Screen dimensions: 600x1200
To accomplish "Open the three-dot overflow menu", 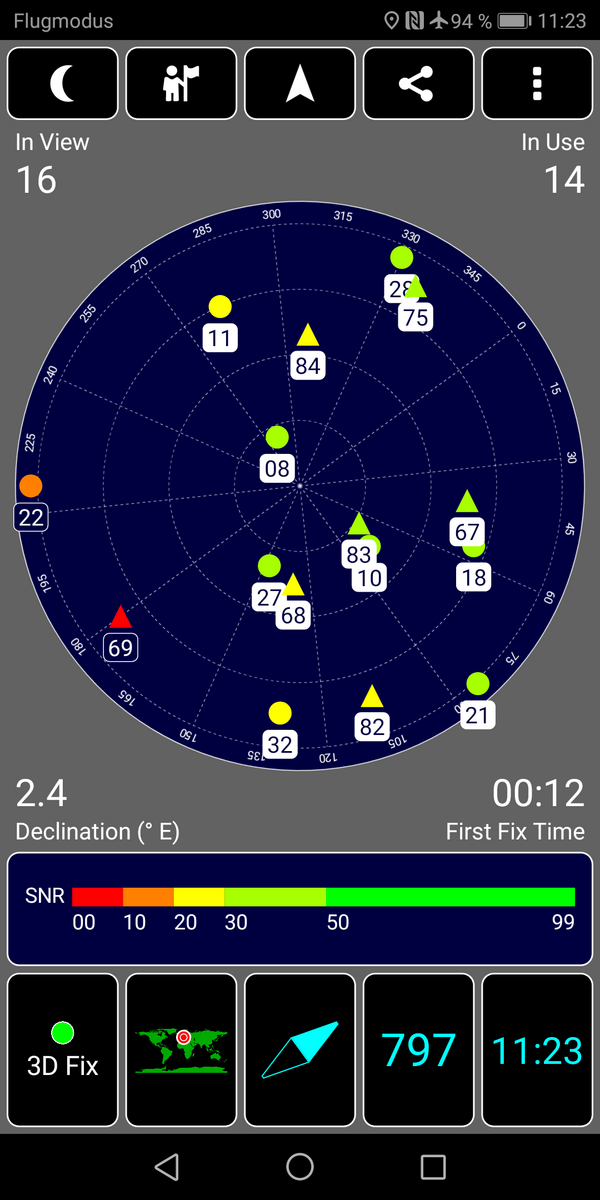I will click(x=537, y=84).
